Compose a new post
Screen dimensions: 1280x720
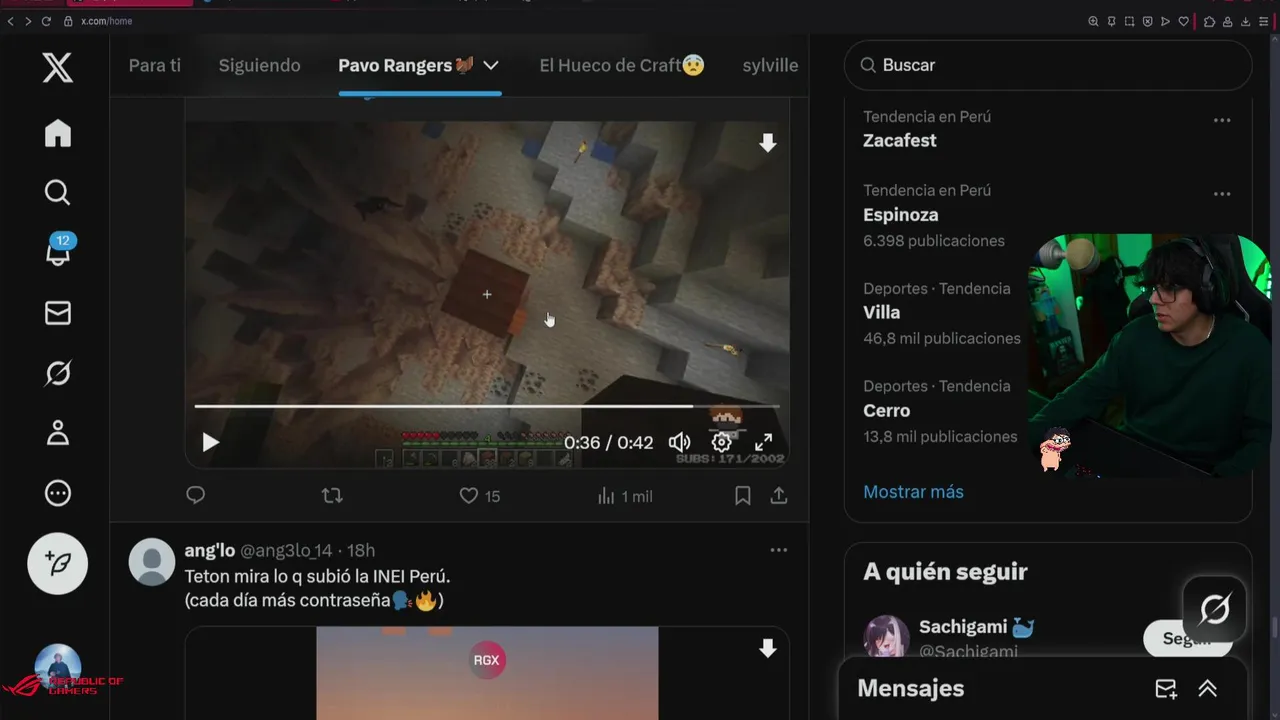pyautogui.click(x=58, y=564)
